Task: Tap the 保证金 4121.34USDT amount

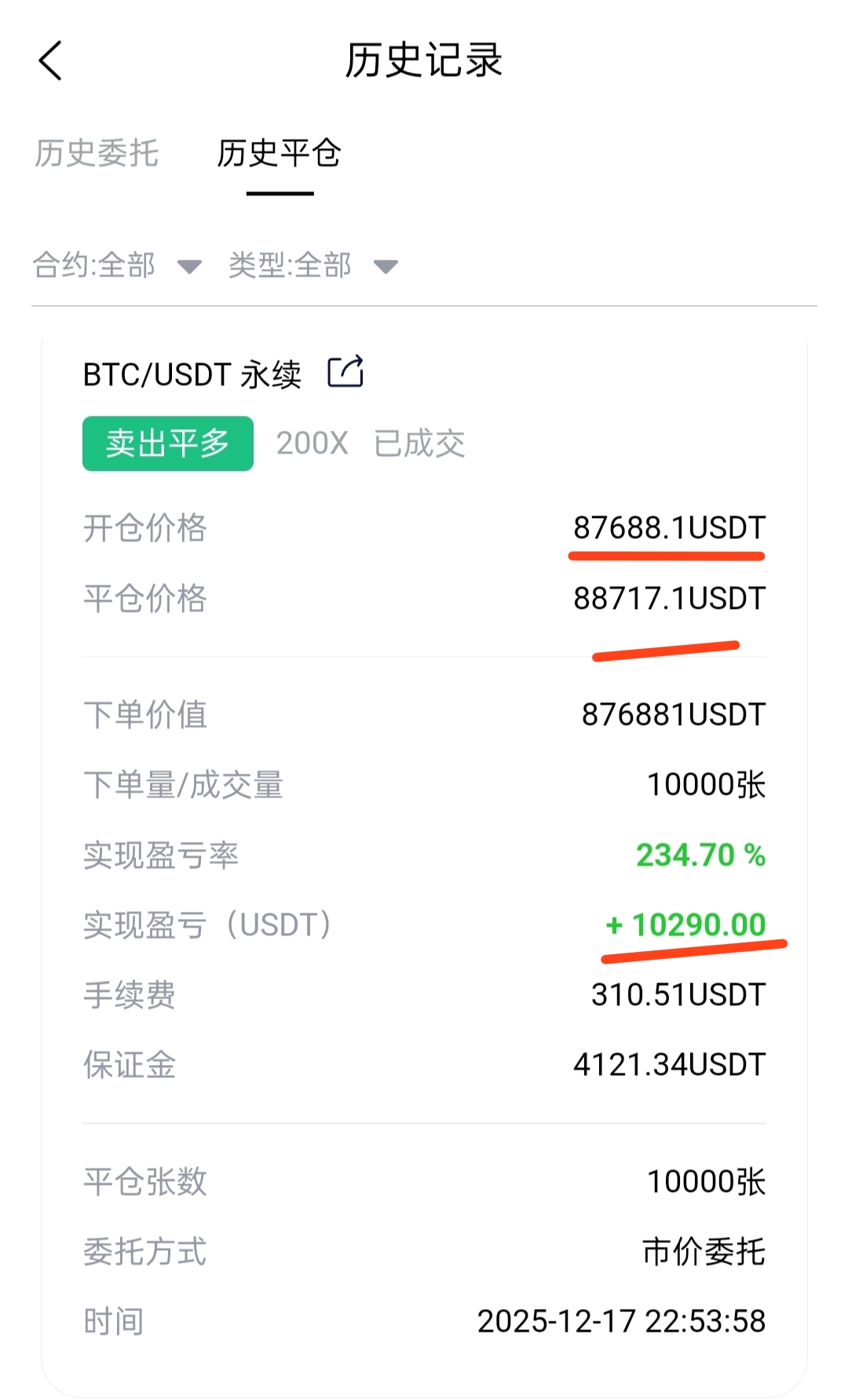Action: point(669,1065)
